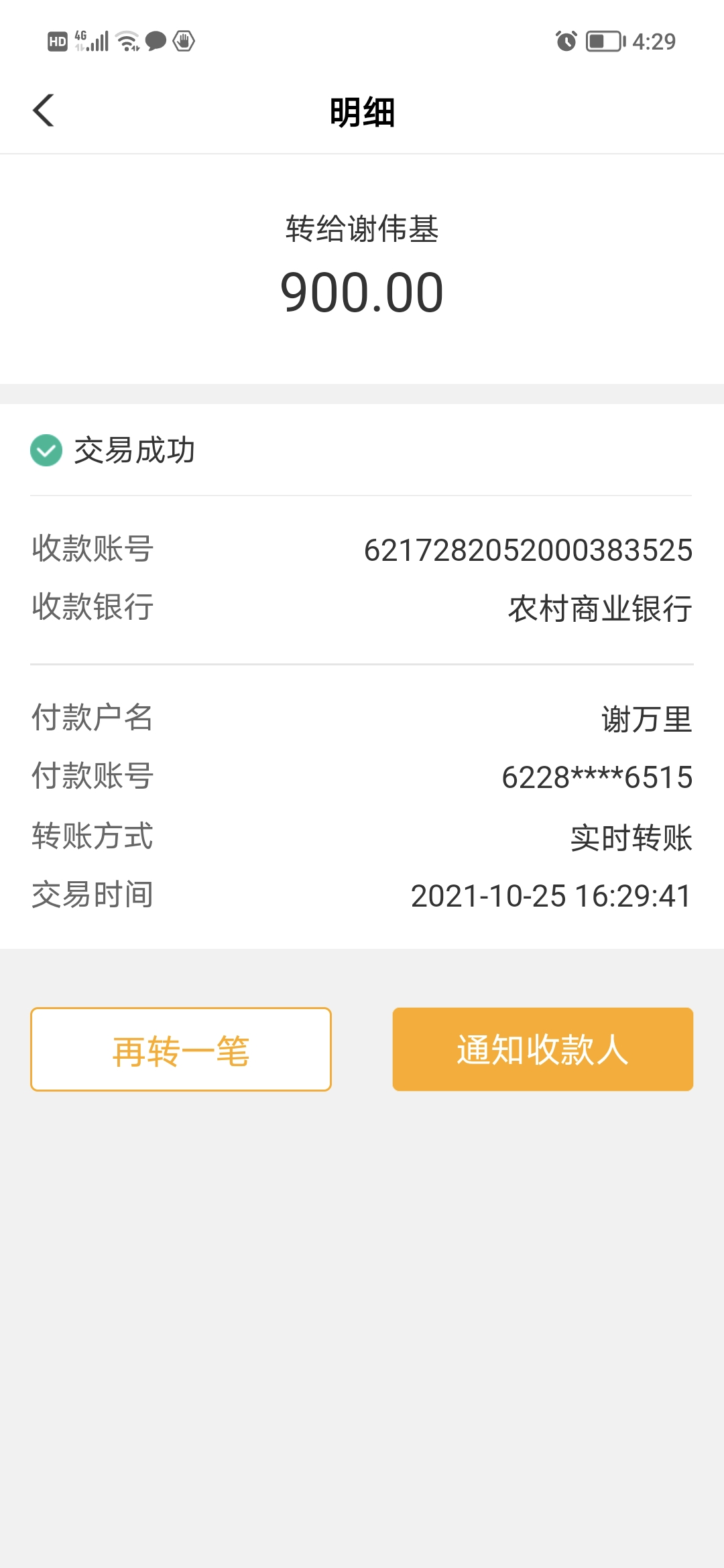
Task: Tap the transaction time 2021-10-25 16:29:41
Action: point(551,895)
